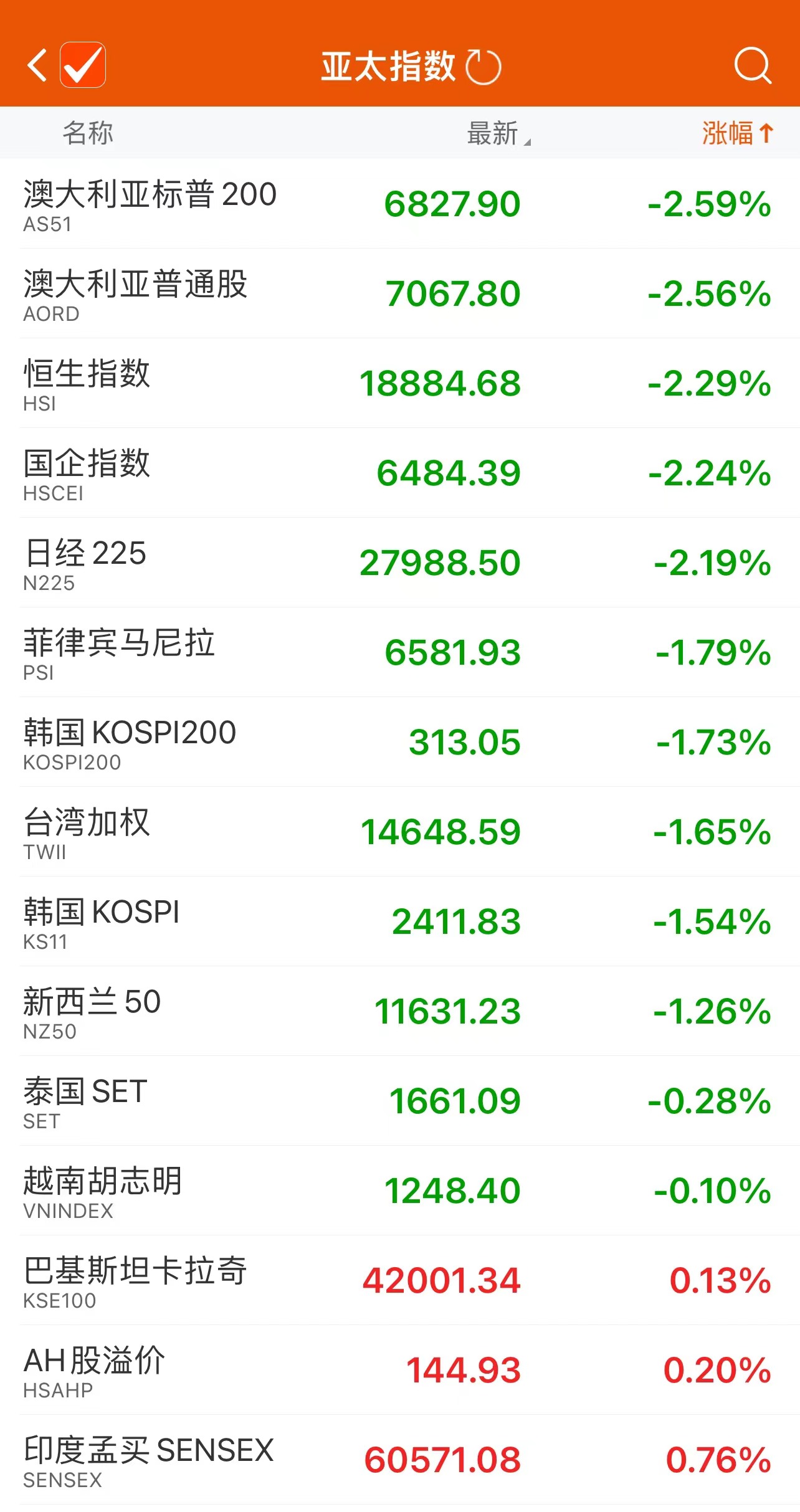Open 国企指数 HSCEI details
Viewport: 800px width, 1512px height.
click(x=400, y=473)
